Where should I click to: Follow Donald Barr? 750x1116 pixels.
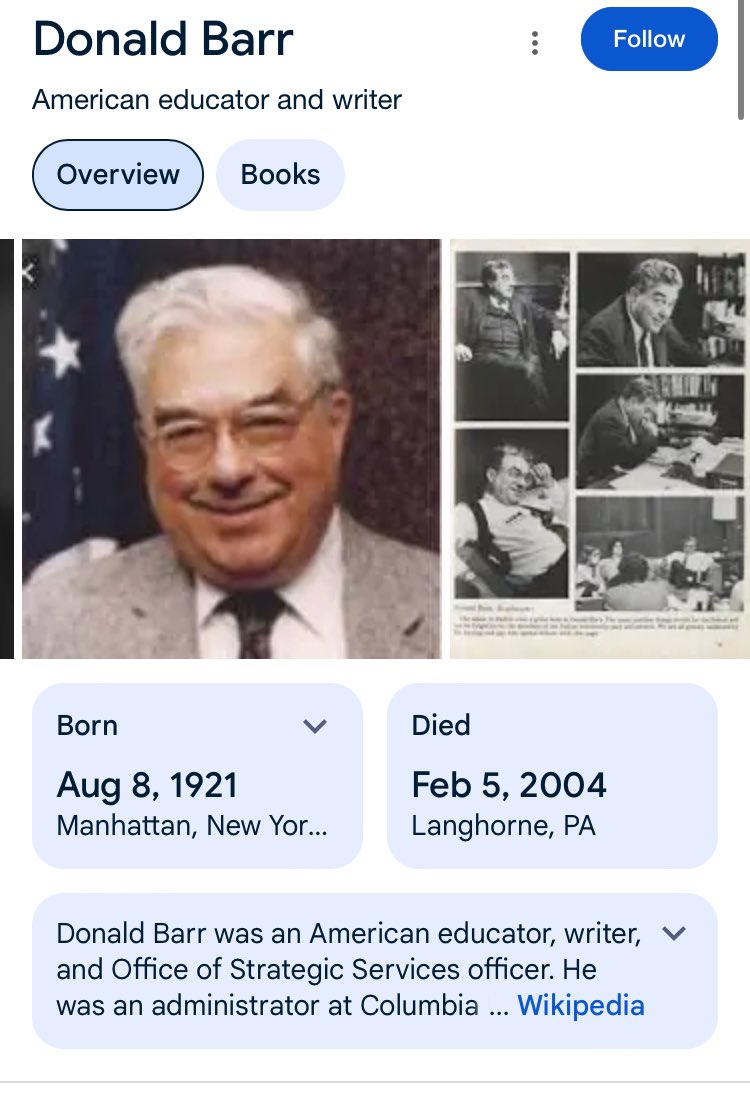click(649, 39)
